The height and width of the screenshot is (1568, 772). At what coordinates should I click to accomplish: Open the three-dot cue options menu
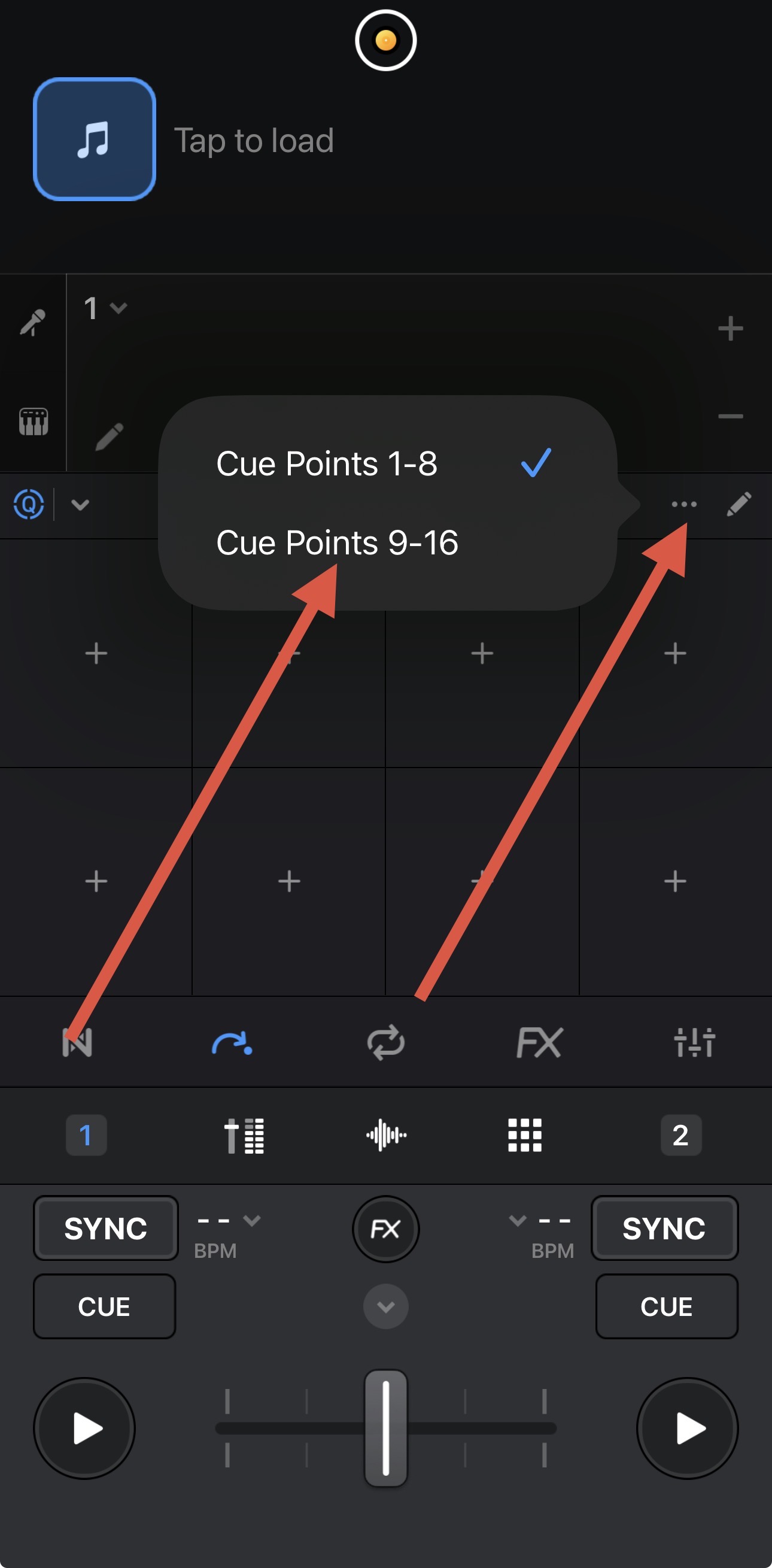[x=683, y=504]
